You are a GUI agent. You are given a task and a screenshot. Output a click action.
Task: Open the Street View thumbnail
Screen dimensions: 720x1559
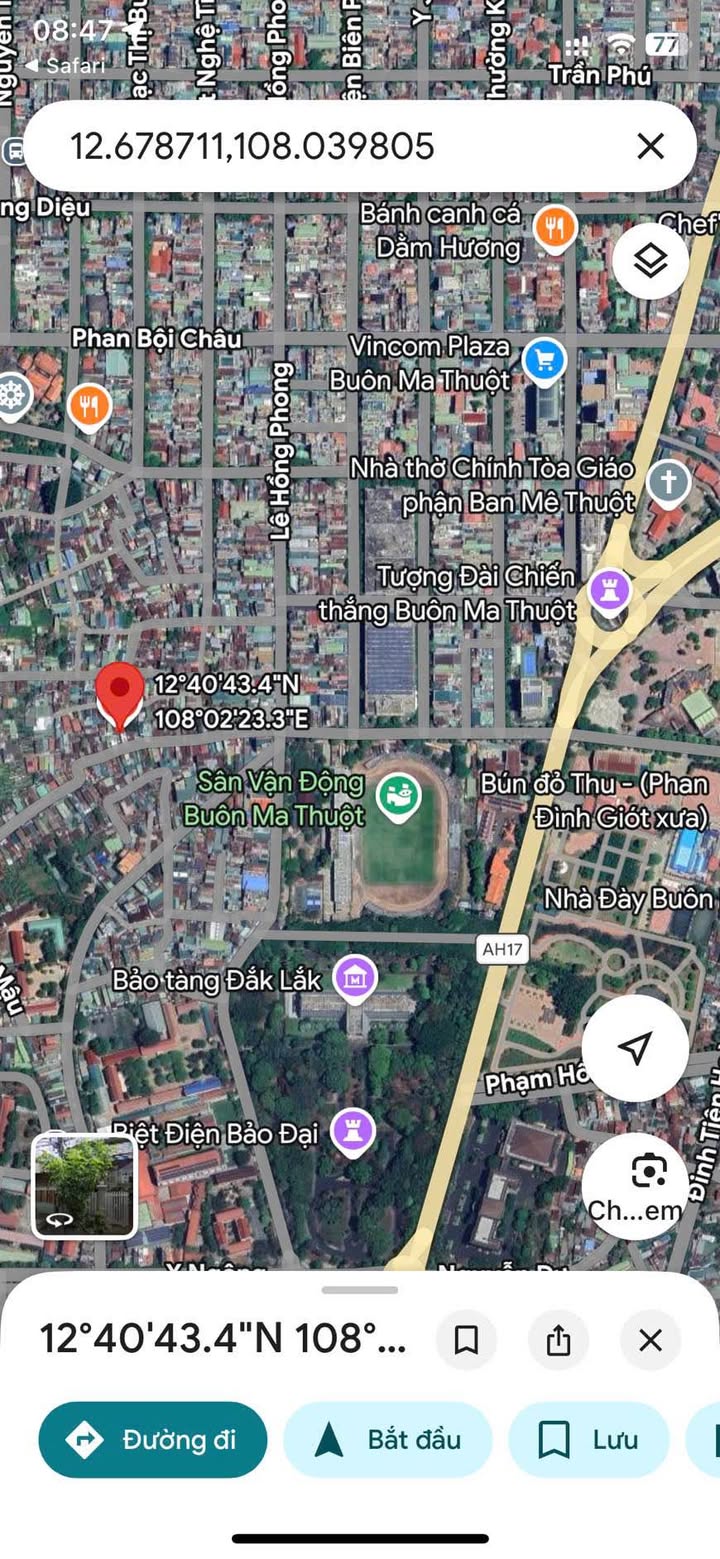click(x=85, y=1186)
